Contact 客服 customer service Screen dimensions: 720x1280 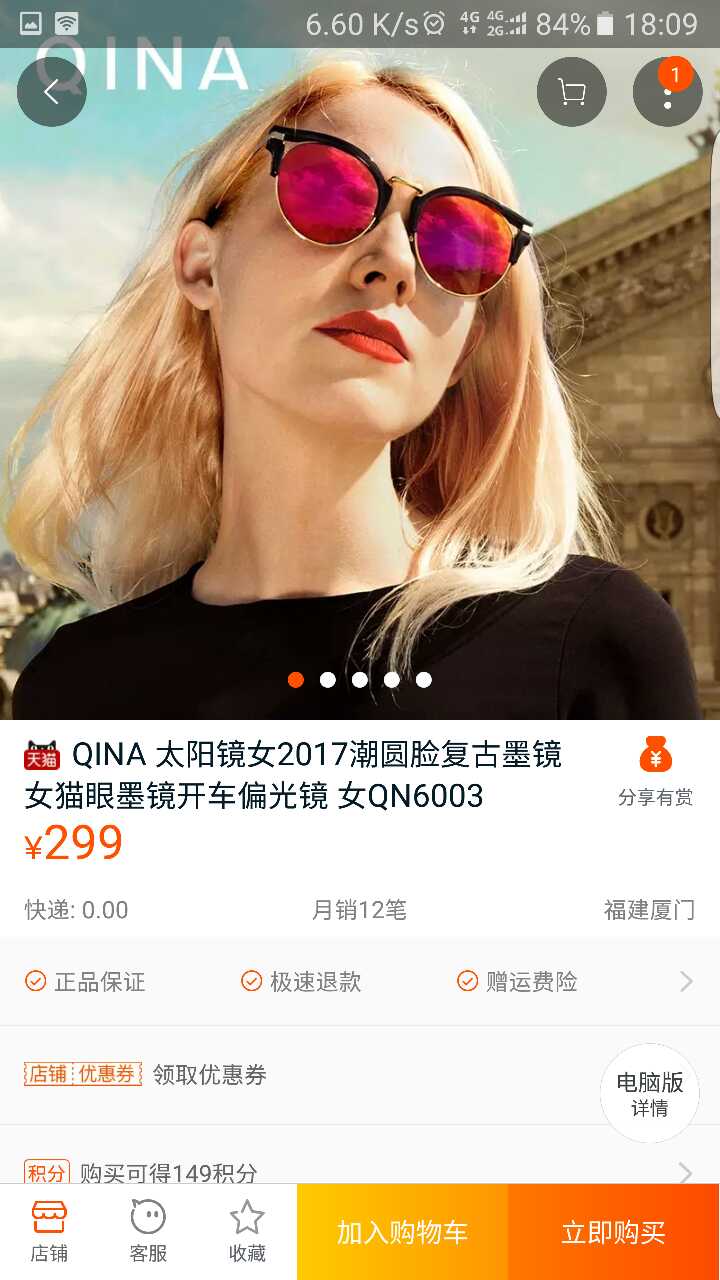coord(148,1228)
